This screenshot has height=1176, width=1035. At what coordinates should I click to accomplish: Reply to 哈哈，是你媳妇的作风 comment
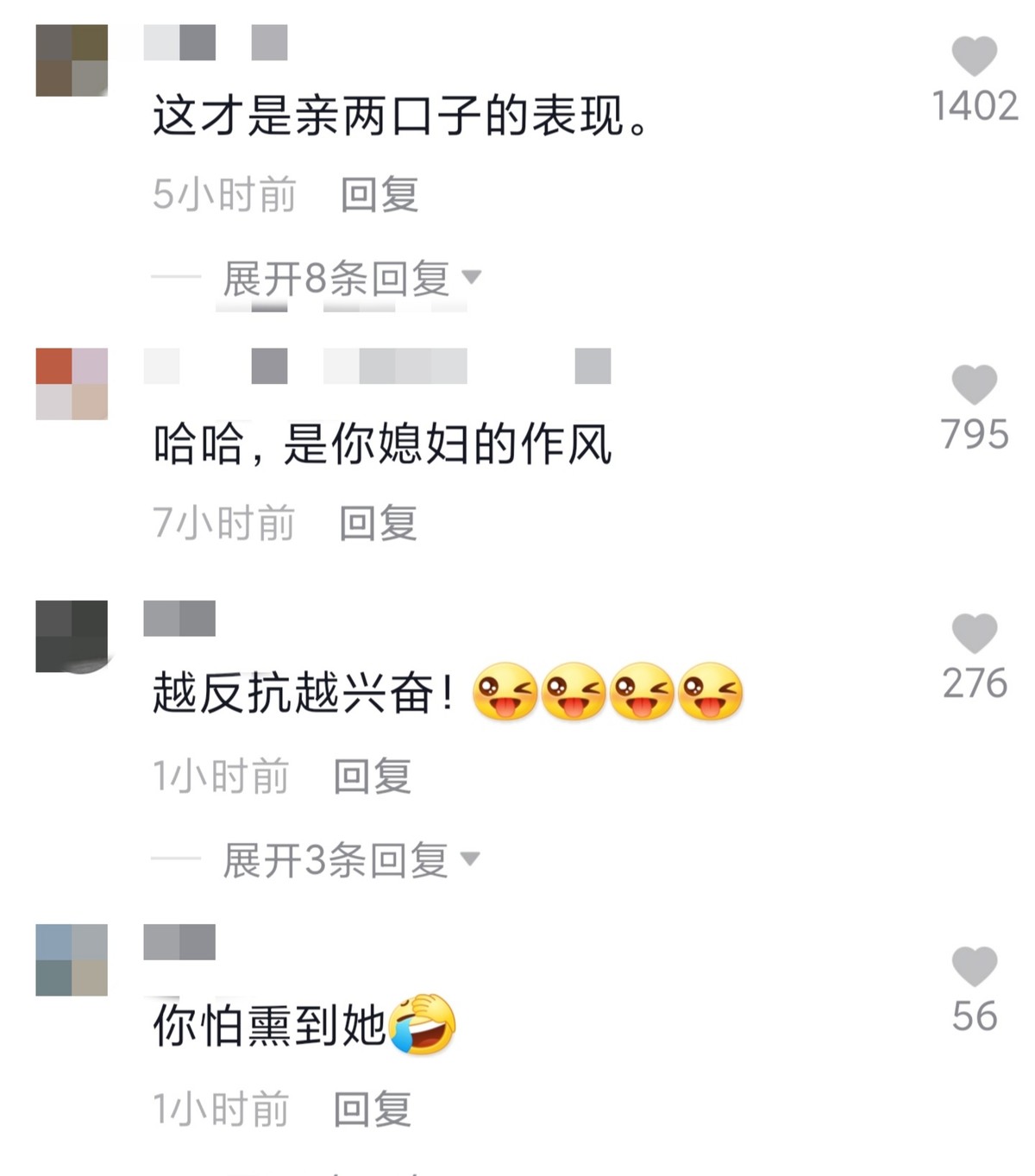coord(378,523)
